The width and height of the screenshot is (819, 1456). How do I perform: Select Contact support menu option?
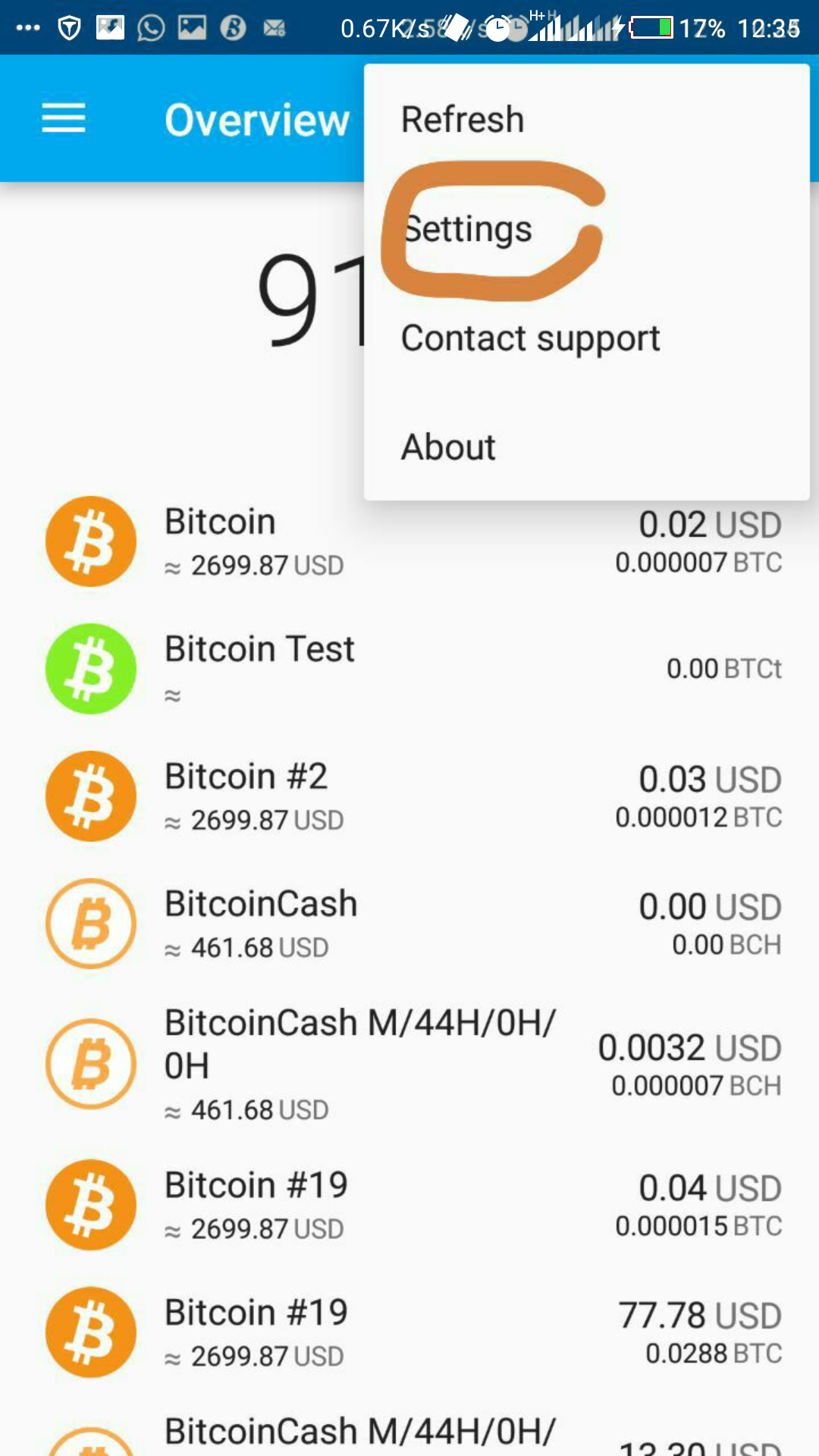coord(530,338)
